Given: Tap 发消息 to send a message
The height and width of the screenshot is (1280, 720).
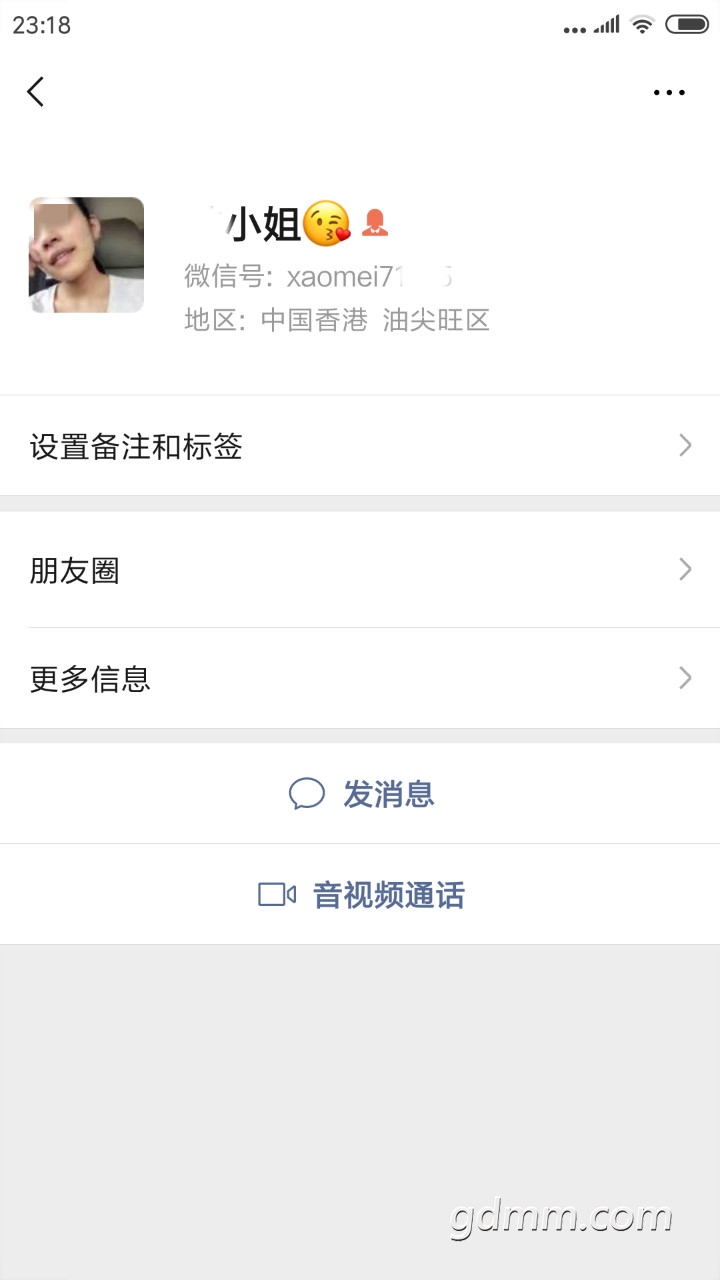Looking at the screenshot, I should pyautogui.click(x=362, y=794).
